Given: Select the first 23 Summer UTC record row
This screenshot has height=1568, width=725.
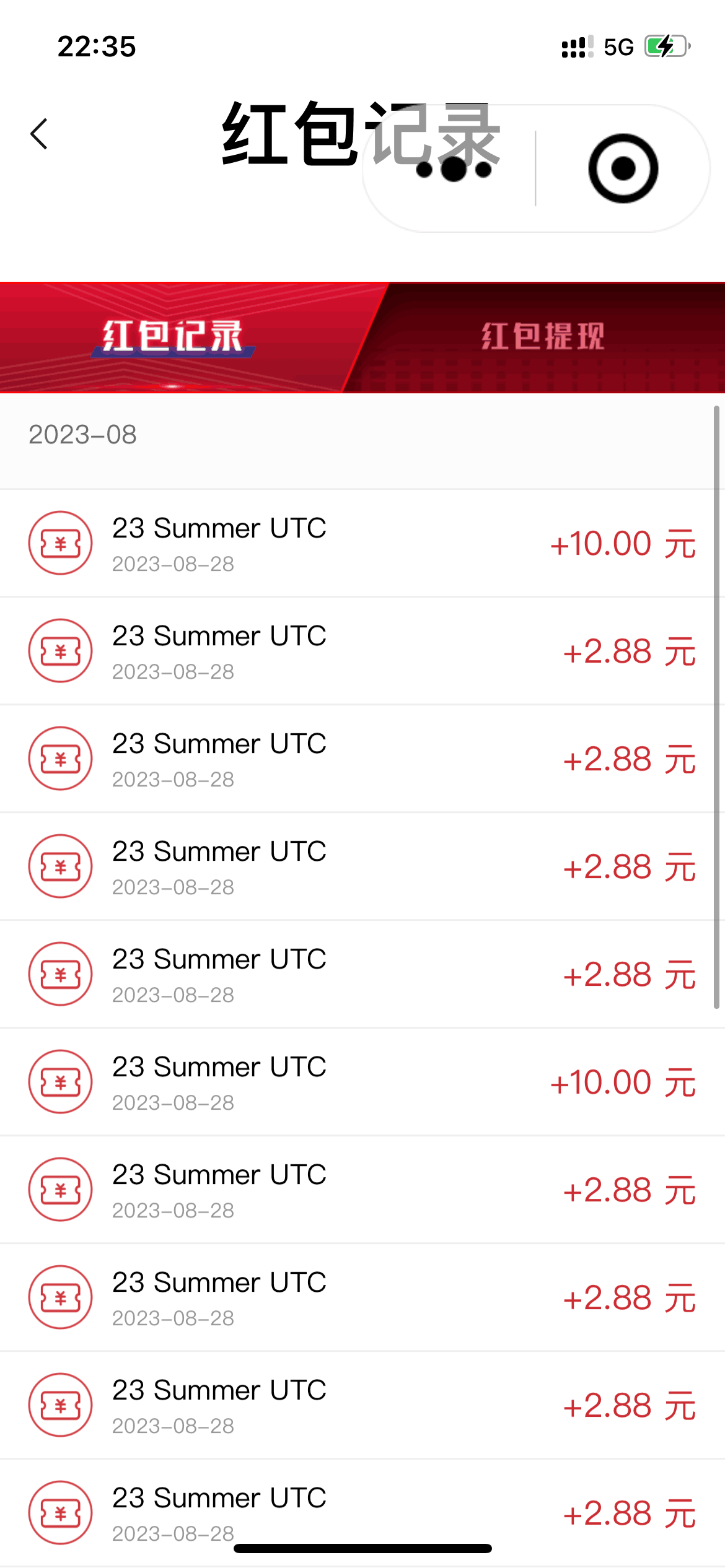Looking at the screenshot, I should pos(362,542).
